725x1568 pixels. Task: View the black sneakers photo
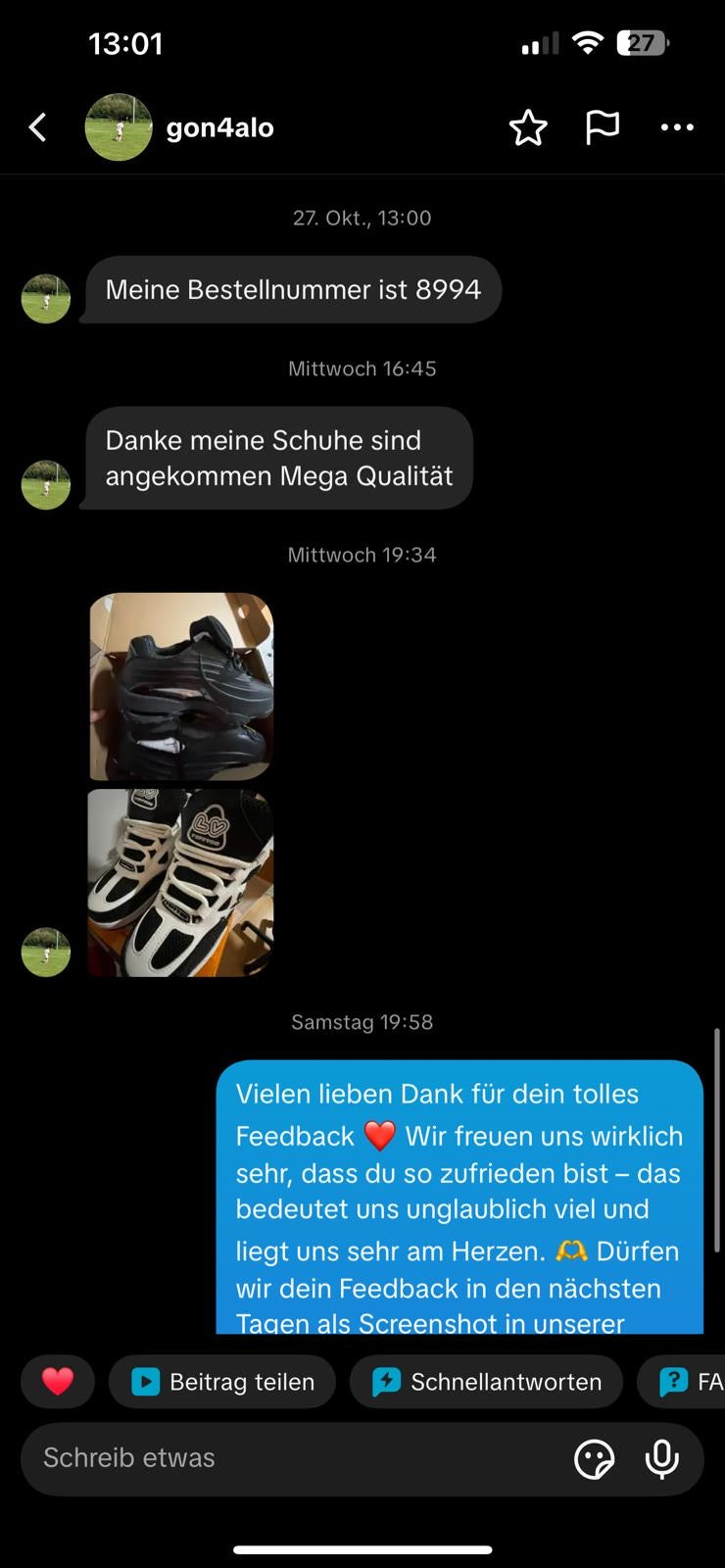(181, 686)
